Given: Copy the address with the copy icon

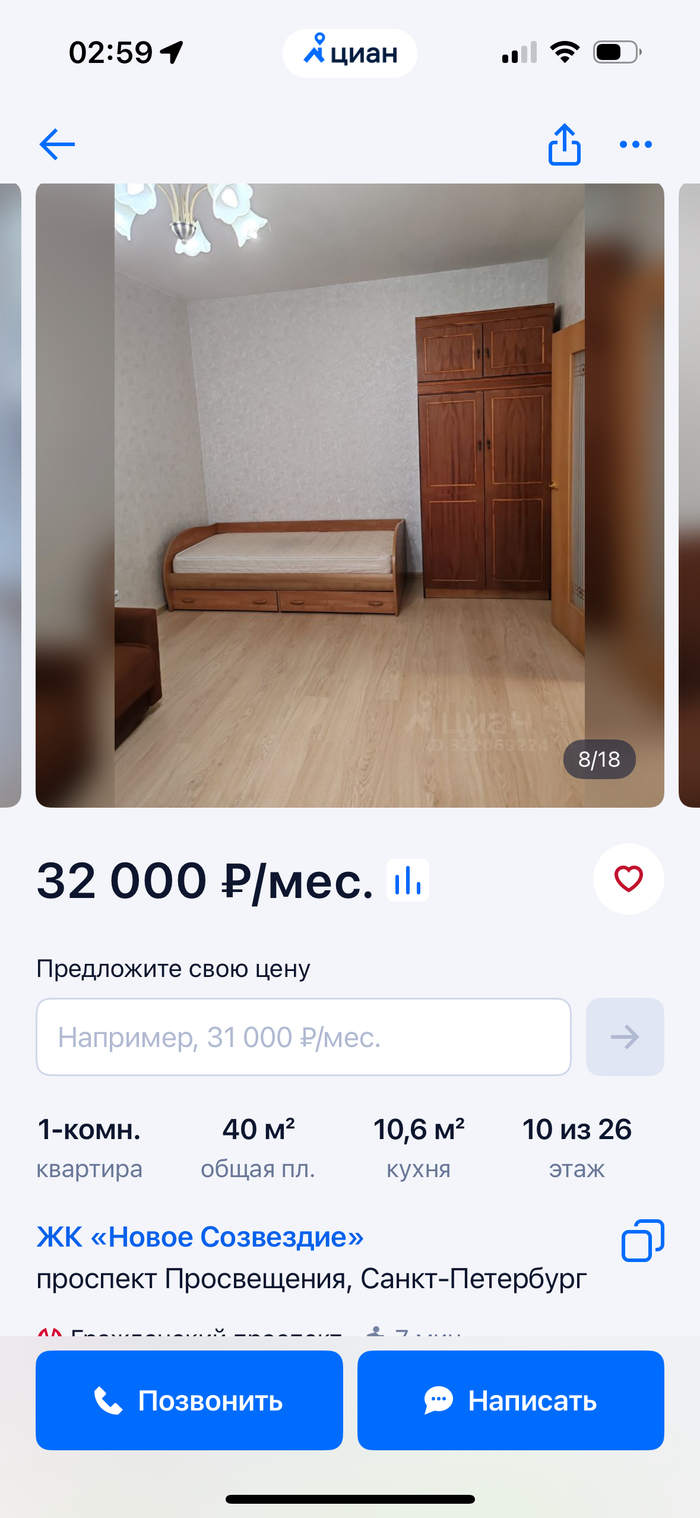Looking at the screenshot, I should coord(642,1241).
